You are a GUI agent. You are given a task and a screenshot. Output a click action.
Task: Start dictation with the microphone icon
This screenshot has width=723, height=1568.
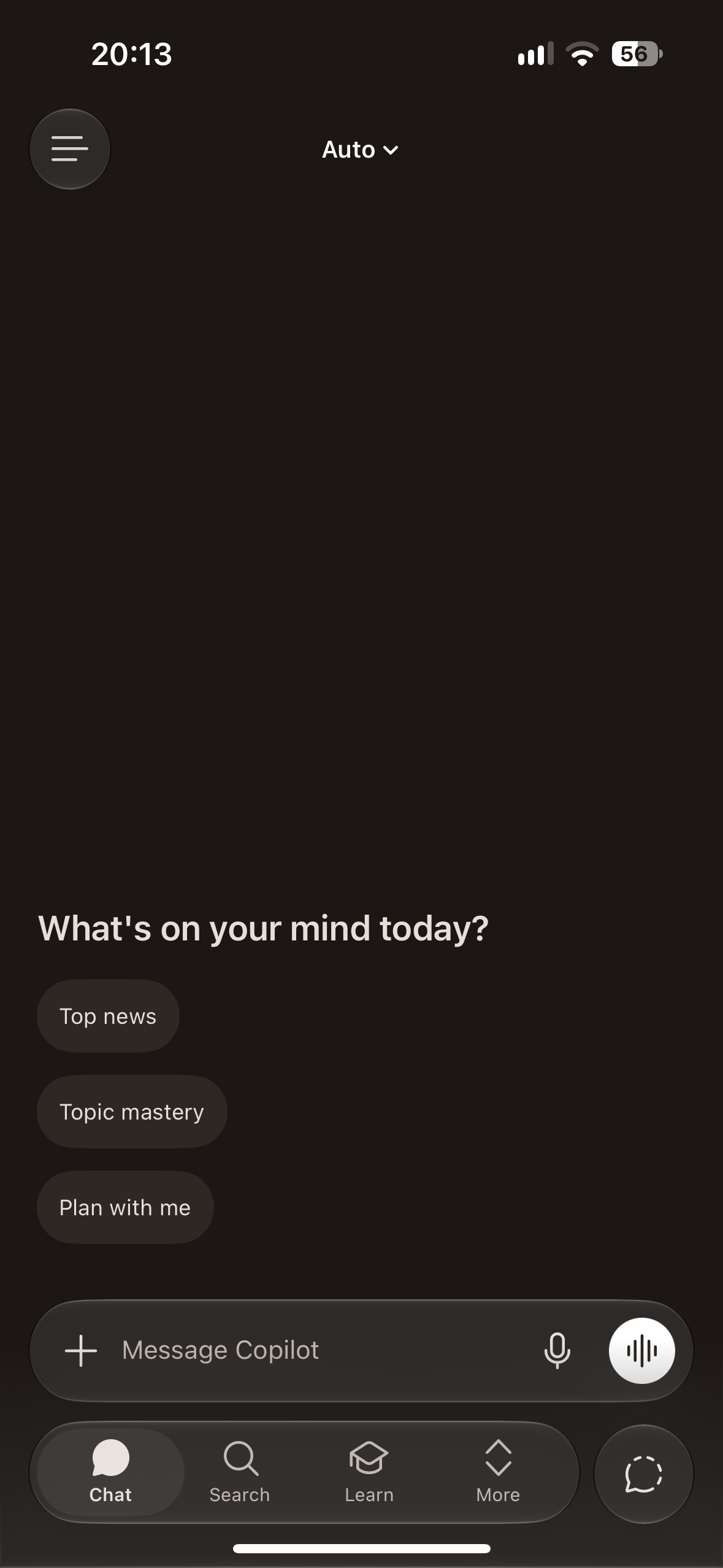tap(557, 1351)
